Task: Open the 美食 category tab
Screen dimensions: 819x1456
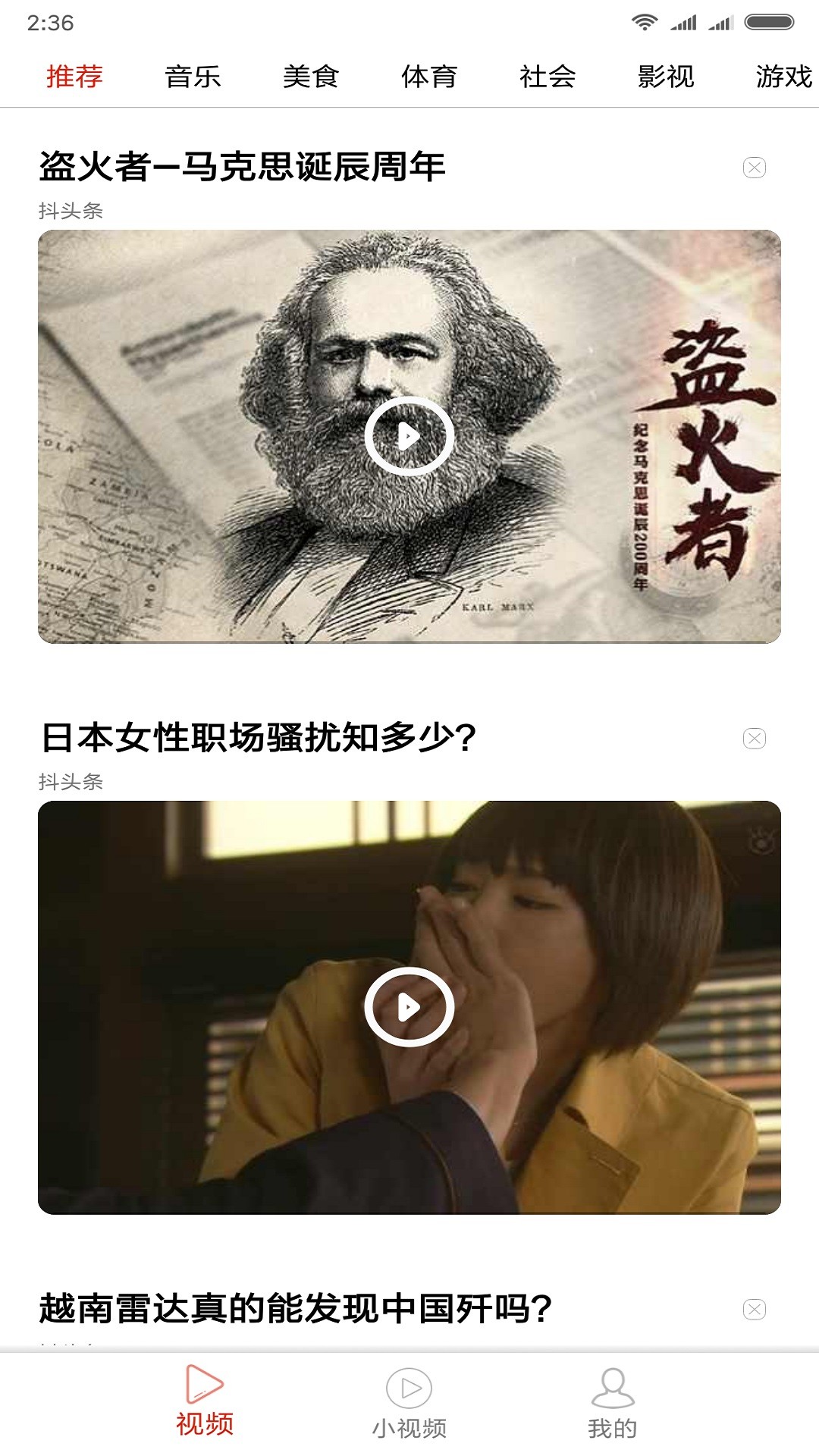Action: (x=311, y=77)
